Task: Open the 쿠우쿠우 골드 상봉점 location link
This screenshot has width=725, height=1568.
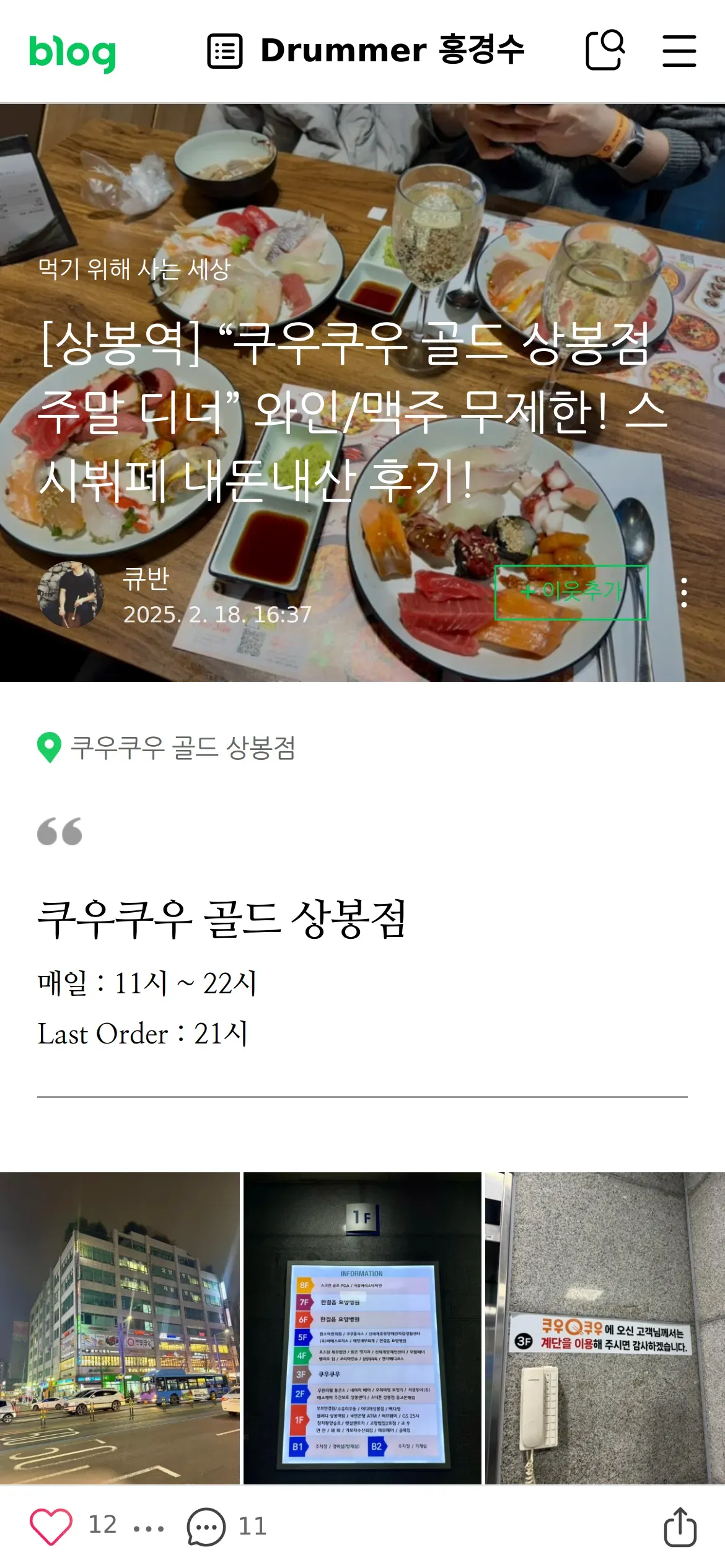Action: click(182, 747)
